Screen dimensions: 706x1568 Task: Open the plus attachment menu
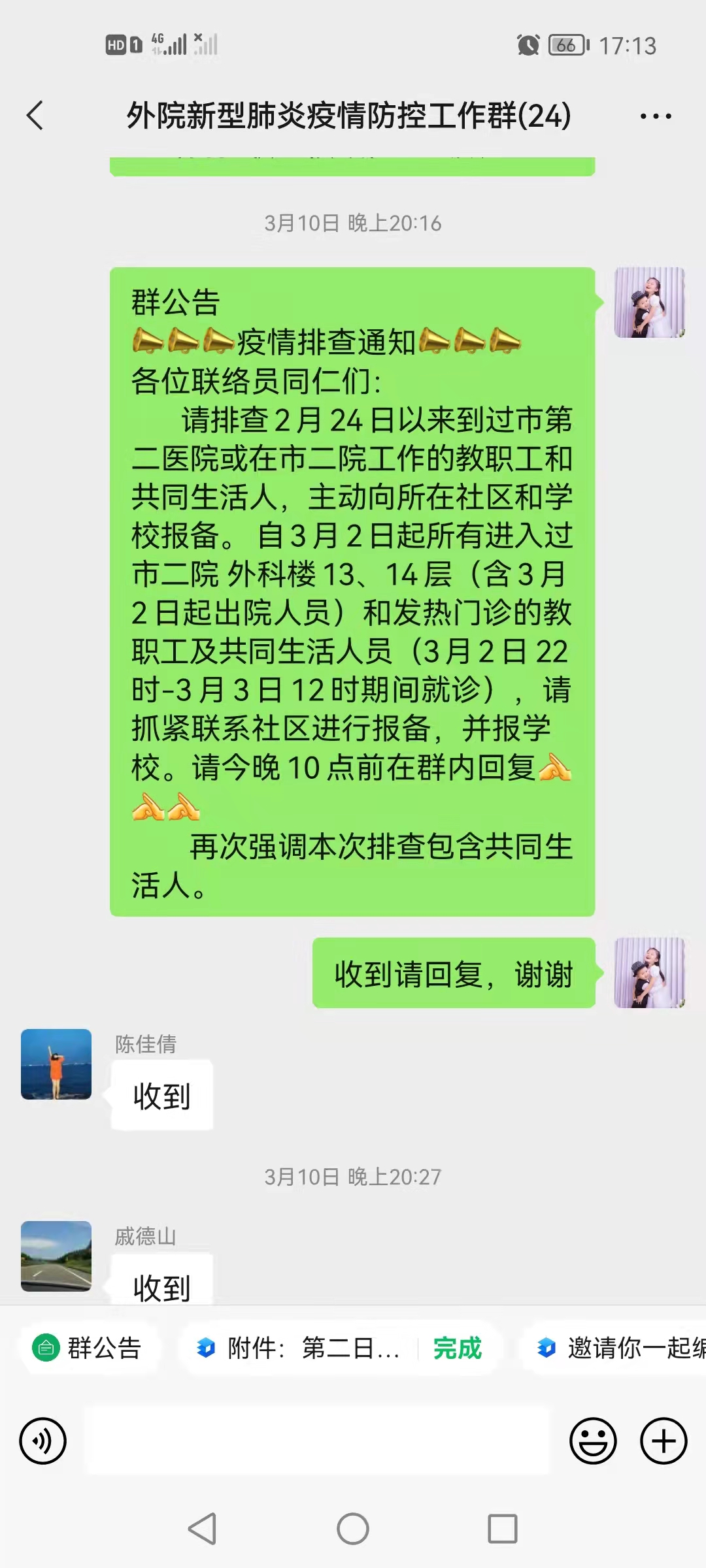pyautogui.click(x=663, y=1441)
